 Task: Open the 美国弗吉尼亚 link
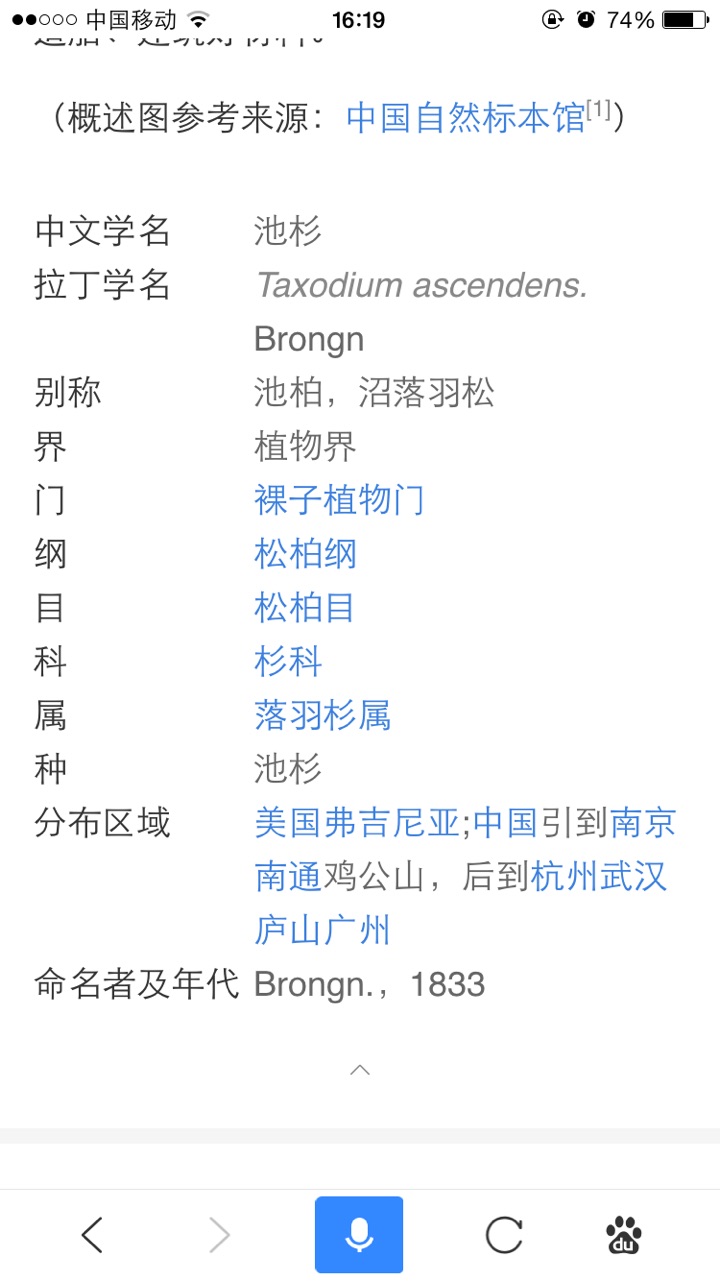356,823
